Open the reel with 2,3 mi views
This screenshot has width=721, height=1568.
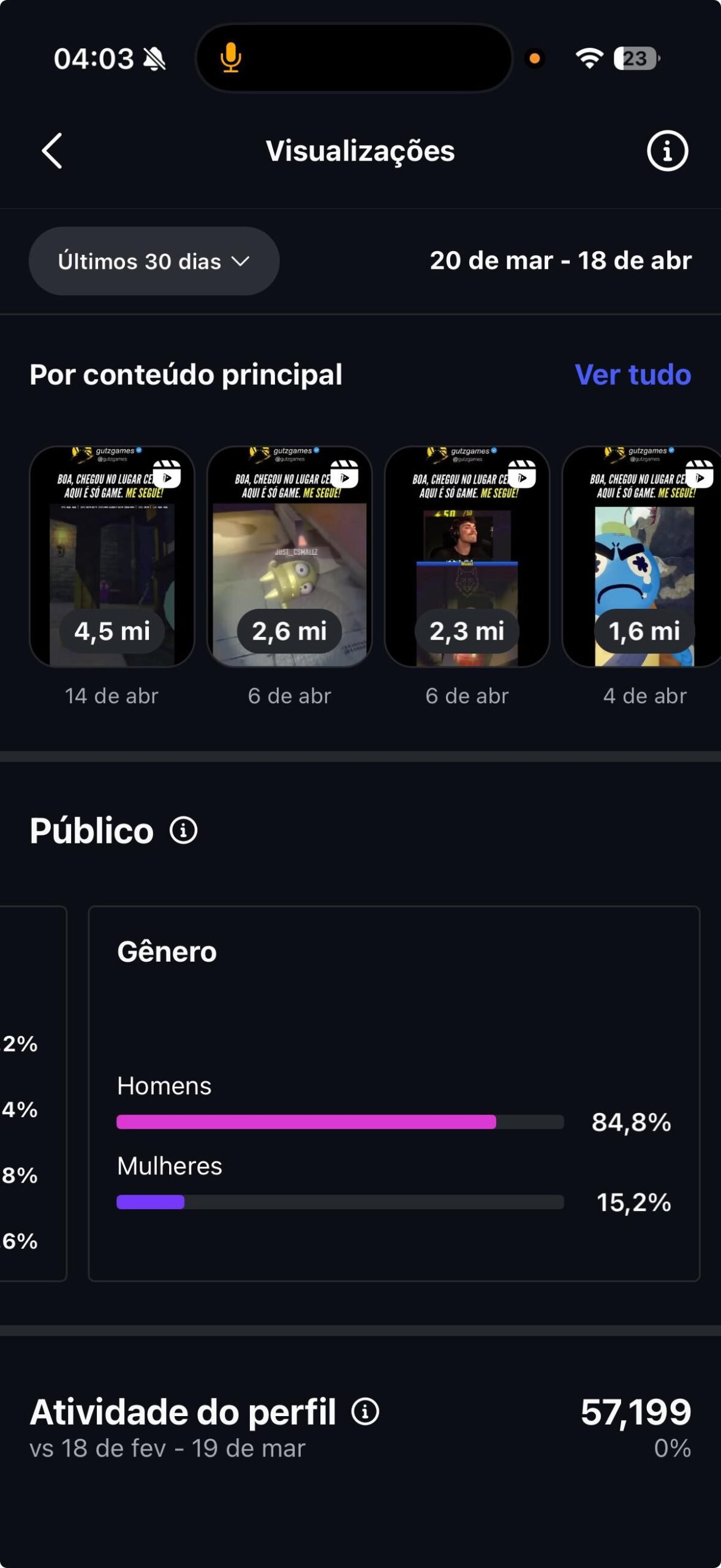467,556
